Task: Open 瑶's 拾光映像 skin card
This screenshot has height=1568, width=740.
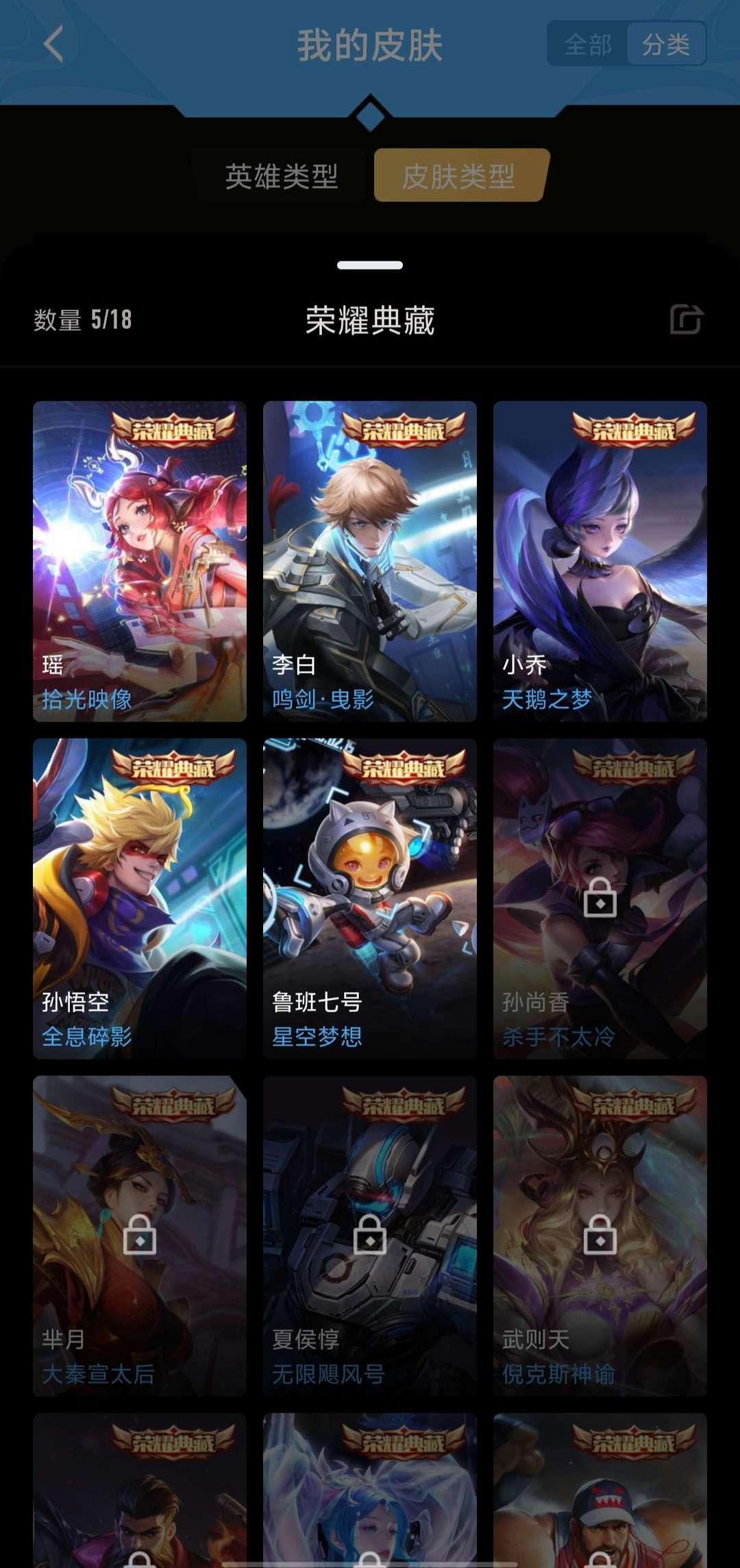Action: pos(140,561)
